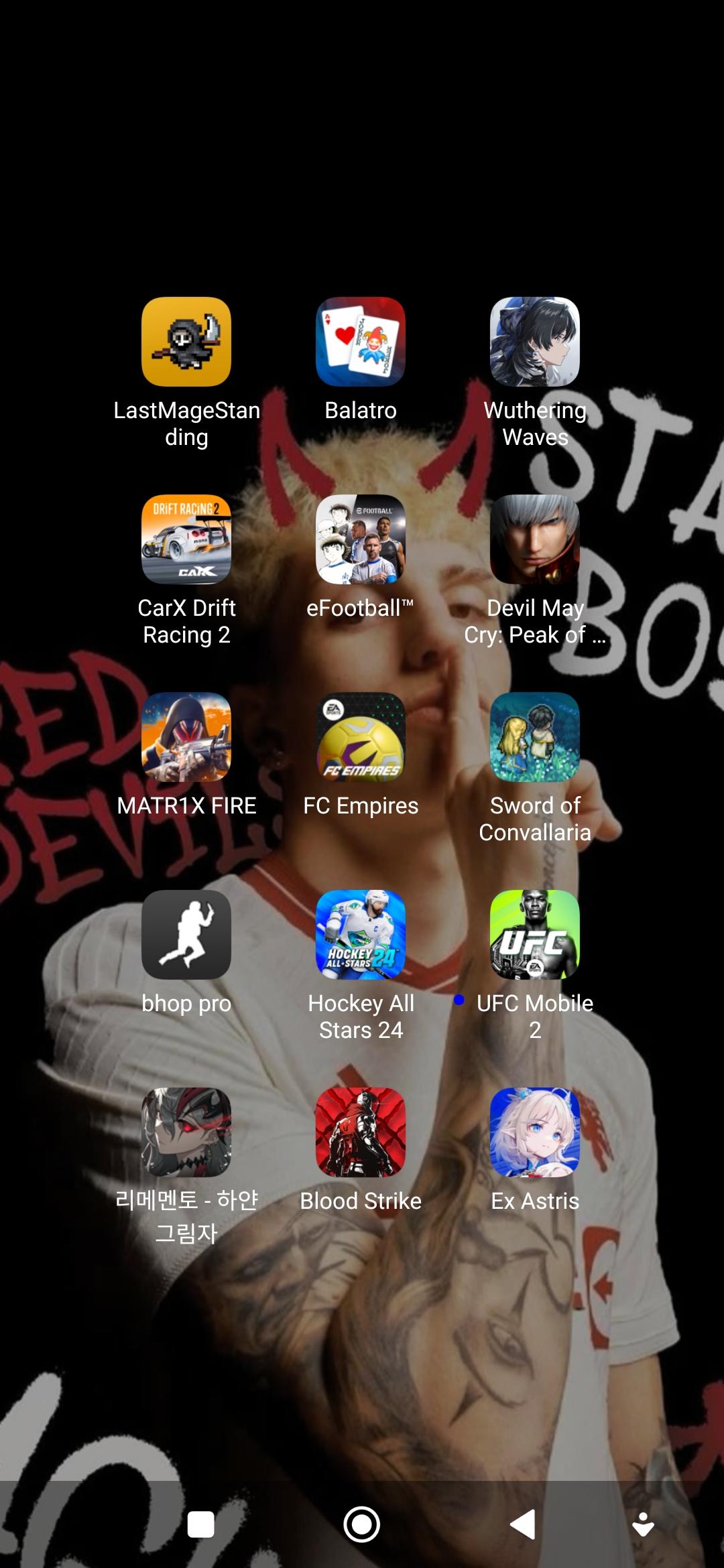
Task: Open Ex Astris
Action: pyautogui.click(x=535, y=1132)
